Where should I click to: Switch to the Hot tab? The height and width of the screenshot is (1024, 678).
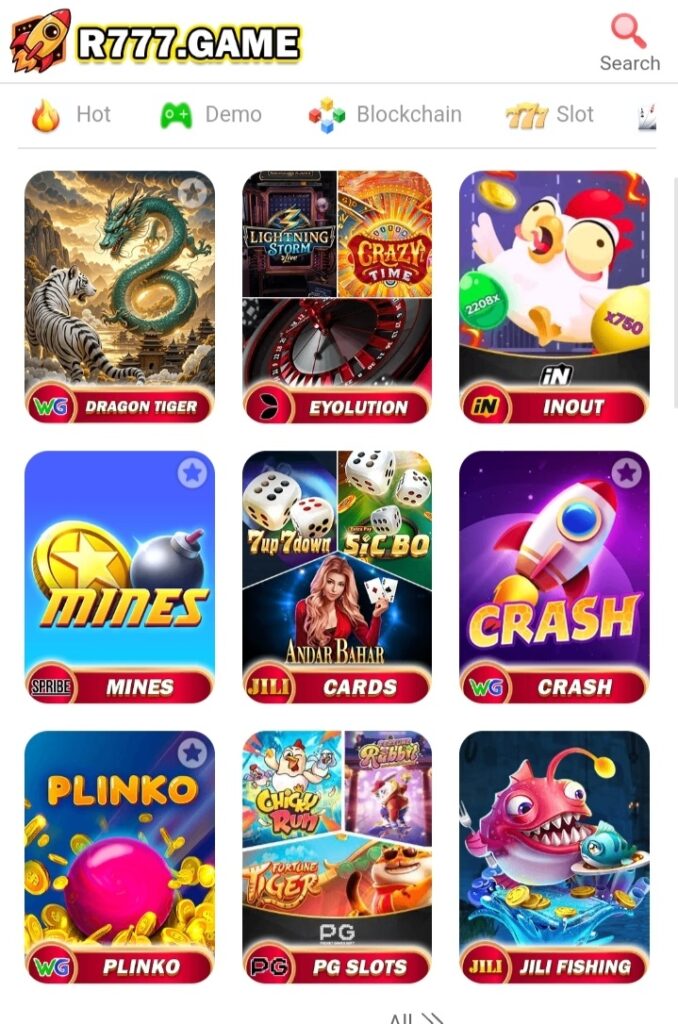tap(72, 115)
